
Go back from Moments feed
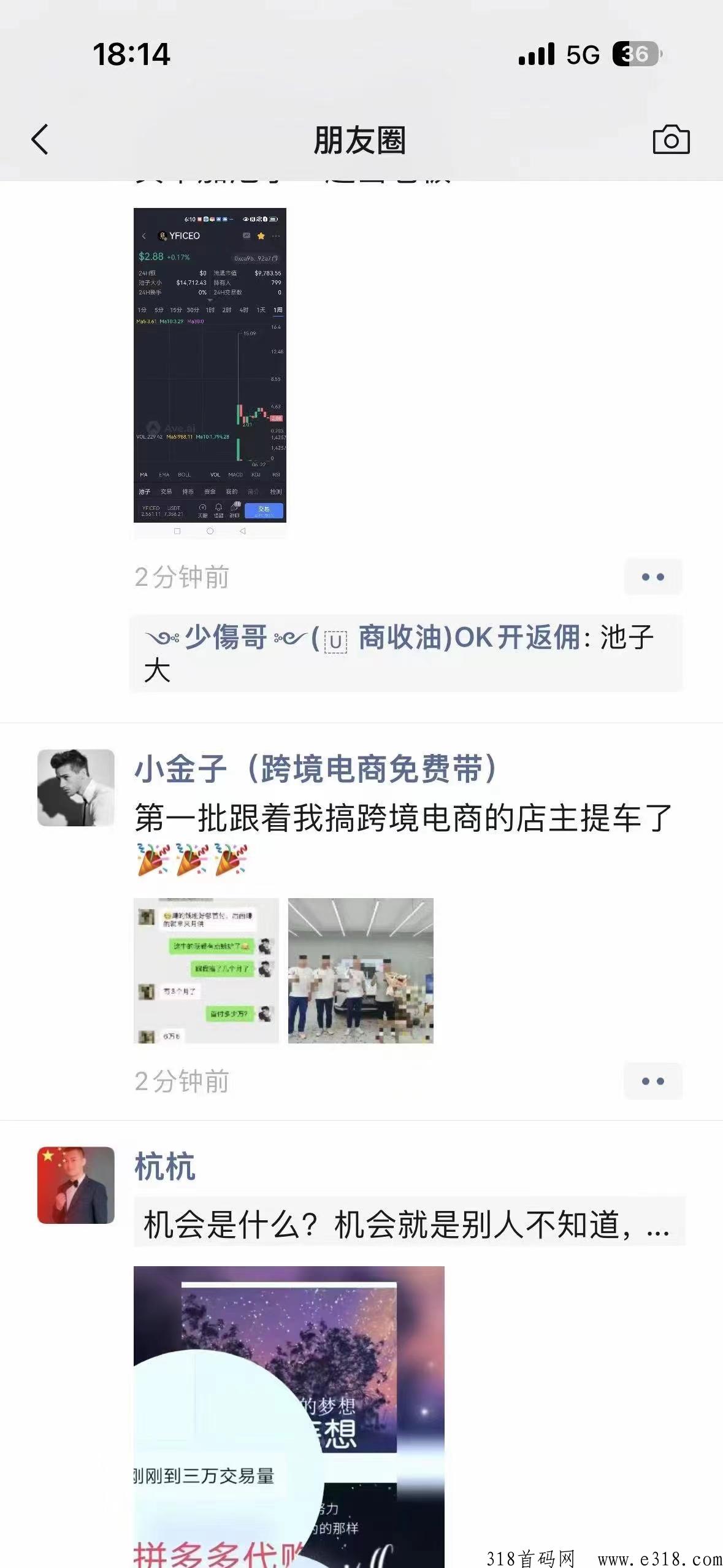pos(40,139)
